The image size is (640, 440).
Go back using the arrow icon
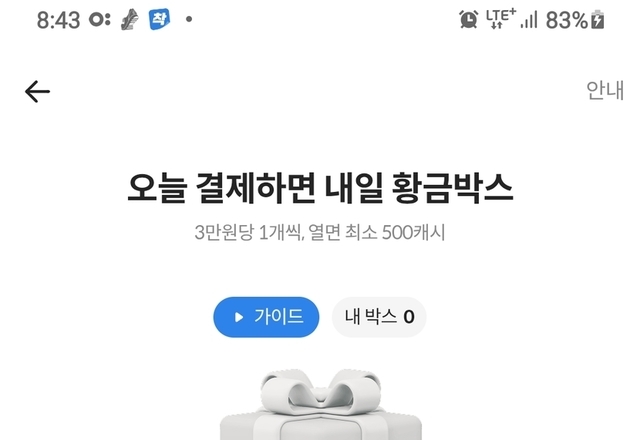[x=37, y=92]
